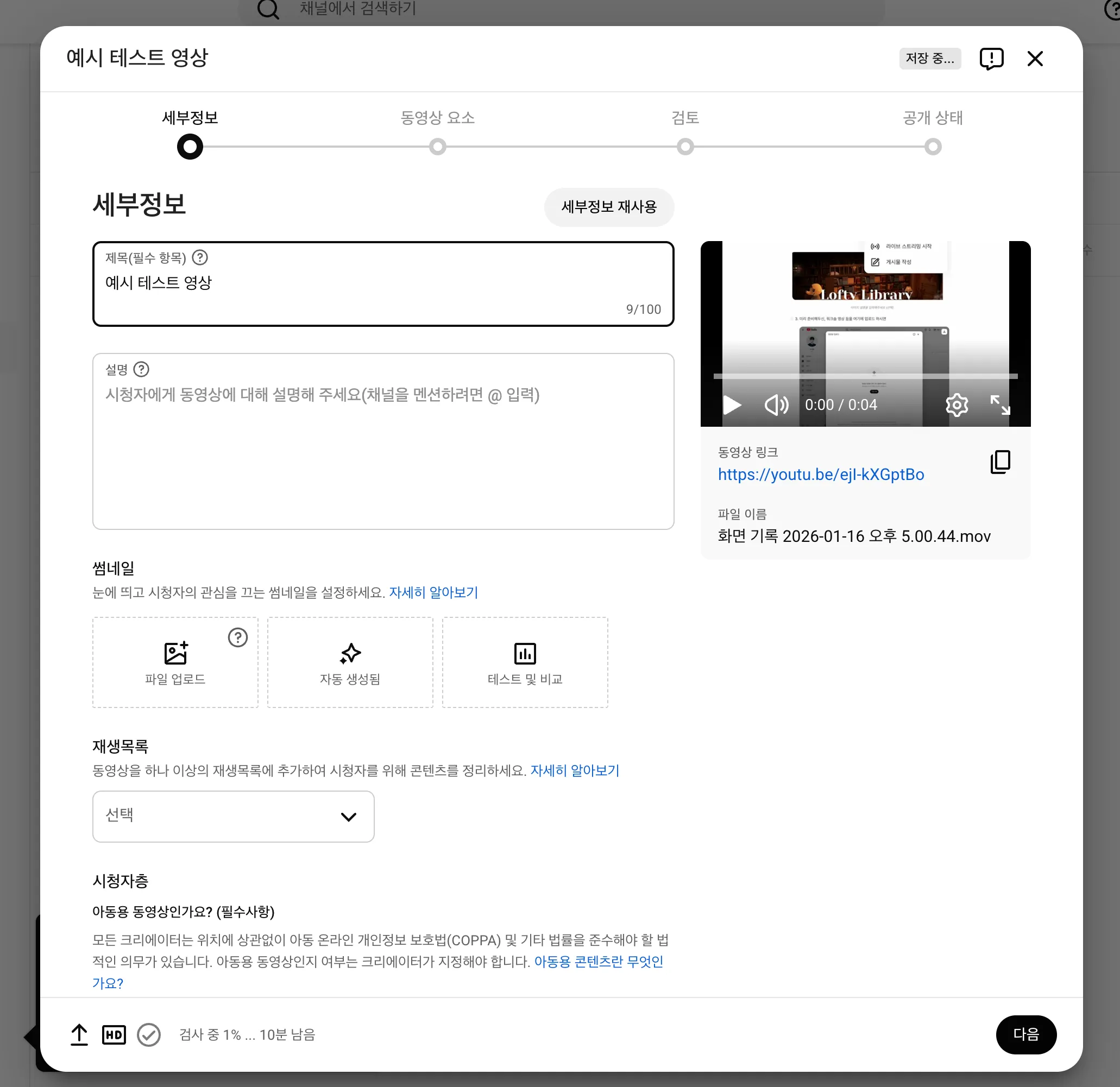Image resolution: width=1120 pixels, height=1087 pixels.
Task: Open the youtu.be video link
Action: [x=821, y=475]
